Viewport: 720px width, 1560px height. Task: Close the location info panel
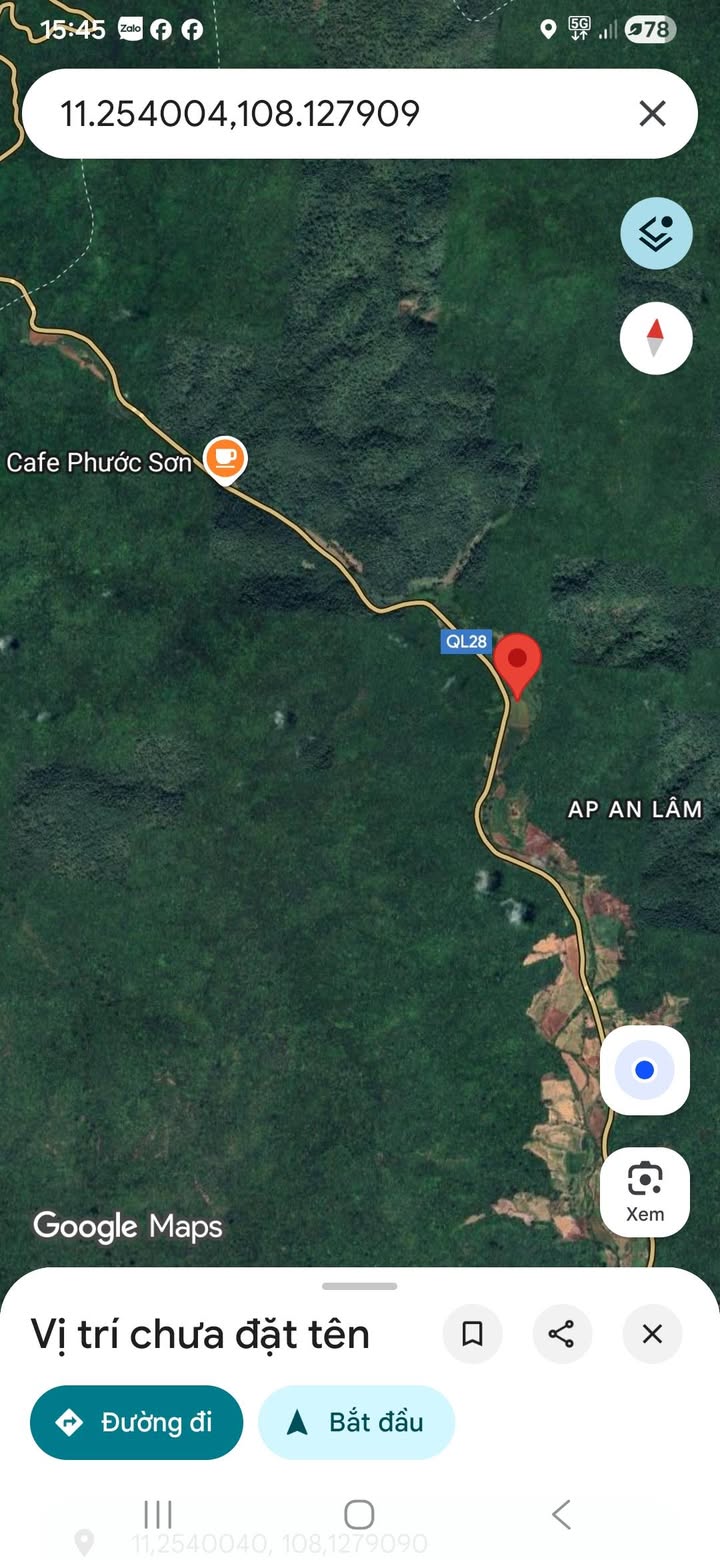tap(652, 1334)
